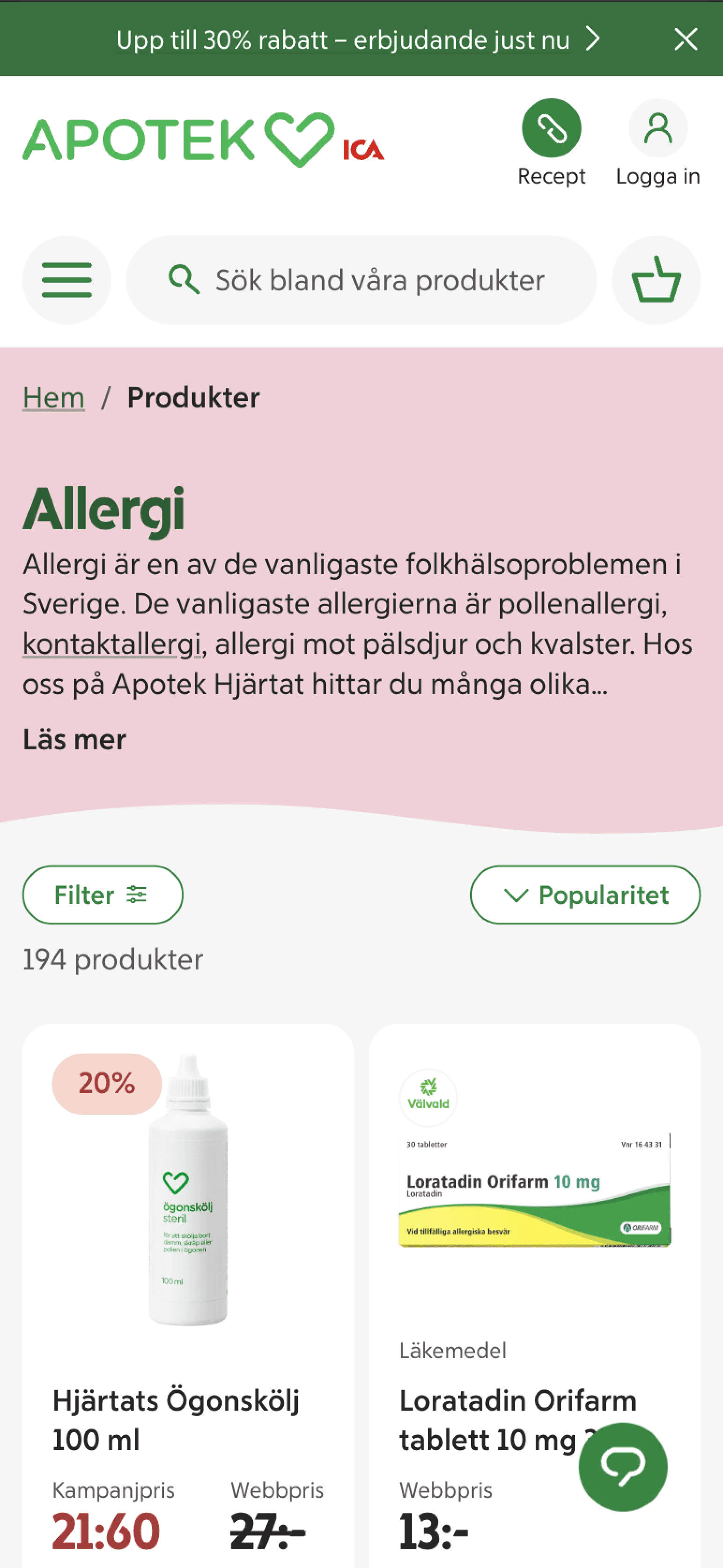723x1568 pixels.
Task: Open the shopping basket icon
Action: [656, 280]
